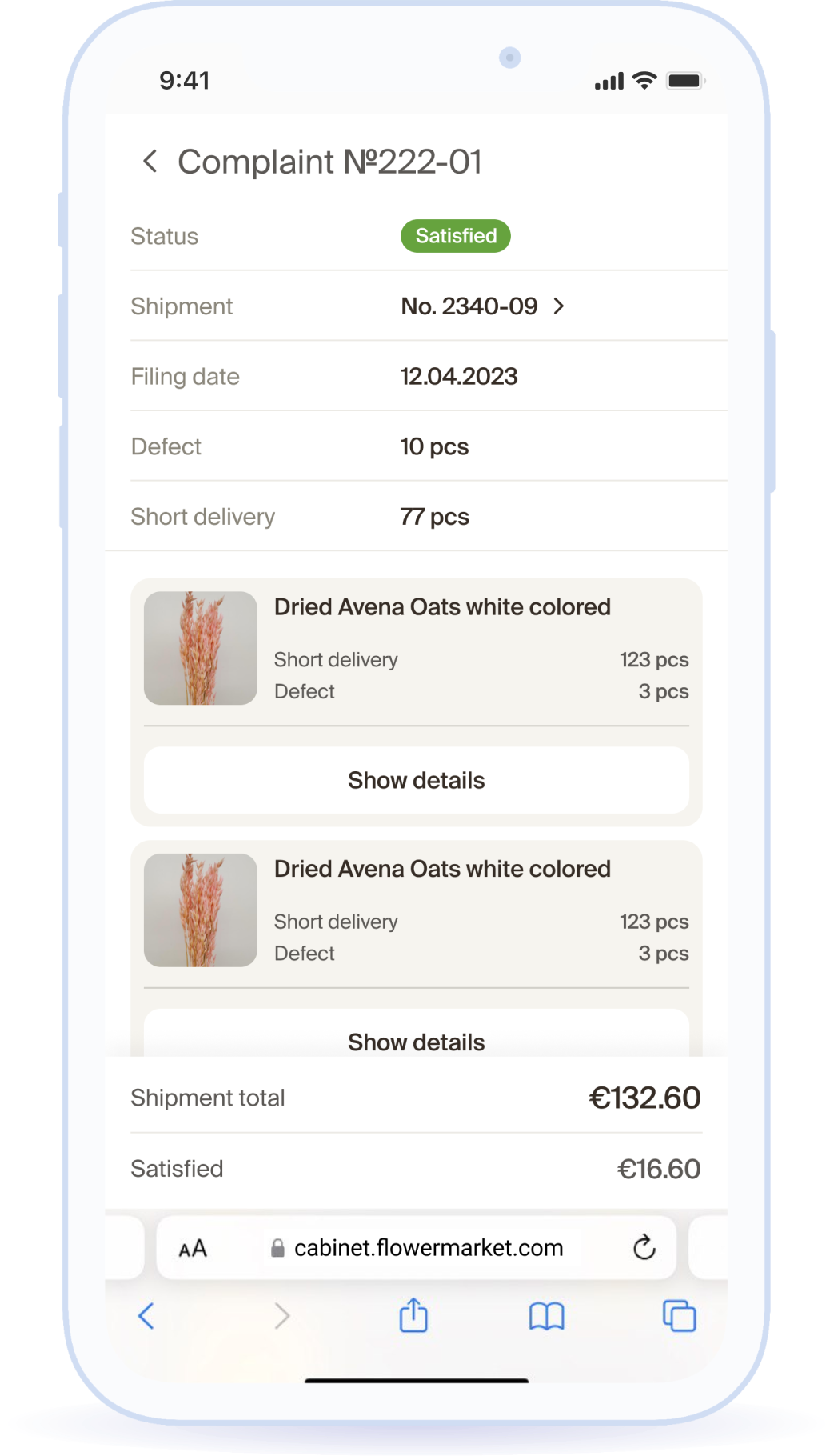Open Safari bookmarks
Image resolution: width=834 pixels, height=1456 pixels.
coord(546,1316)
